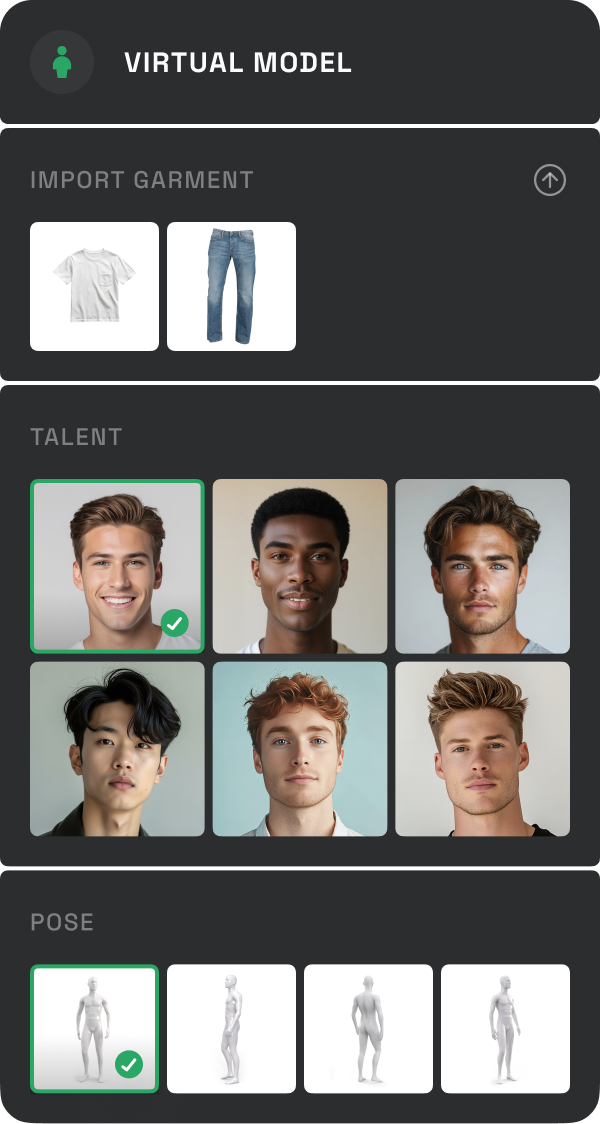Choose the talent with short black afro
Image resolution: width=600 pixels, height=1124 pixels.
(300, 566)
